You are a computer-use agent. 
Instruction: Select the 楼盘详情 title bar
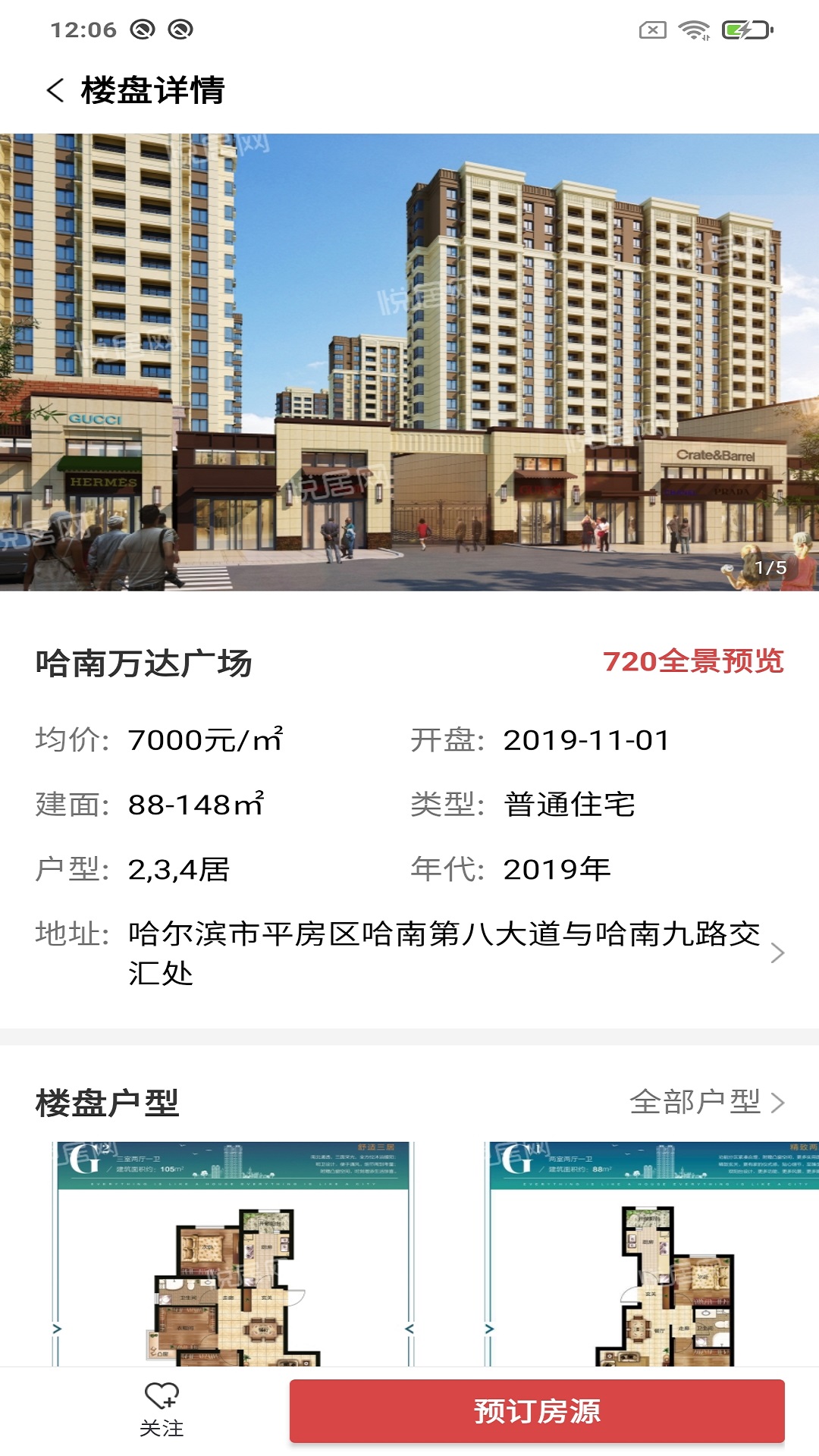[157, 90]
